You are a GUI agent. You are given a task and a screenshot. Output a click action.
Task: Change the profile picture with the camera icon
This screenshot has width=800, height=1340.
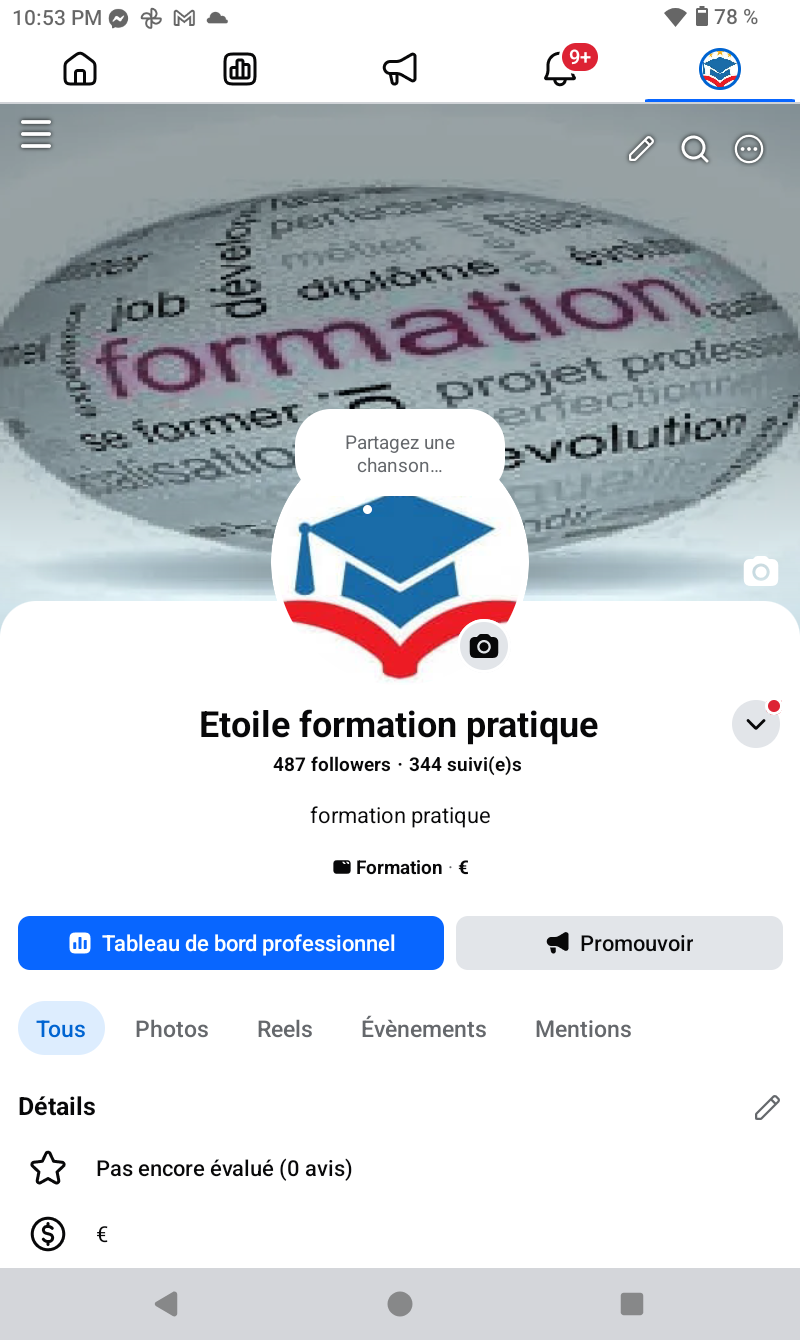(484, 646)
